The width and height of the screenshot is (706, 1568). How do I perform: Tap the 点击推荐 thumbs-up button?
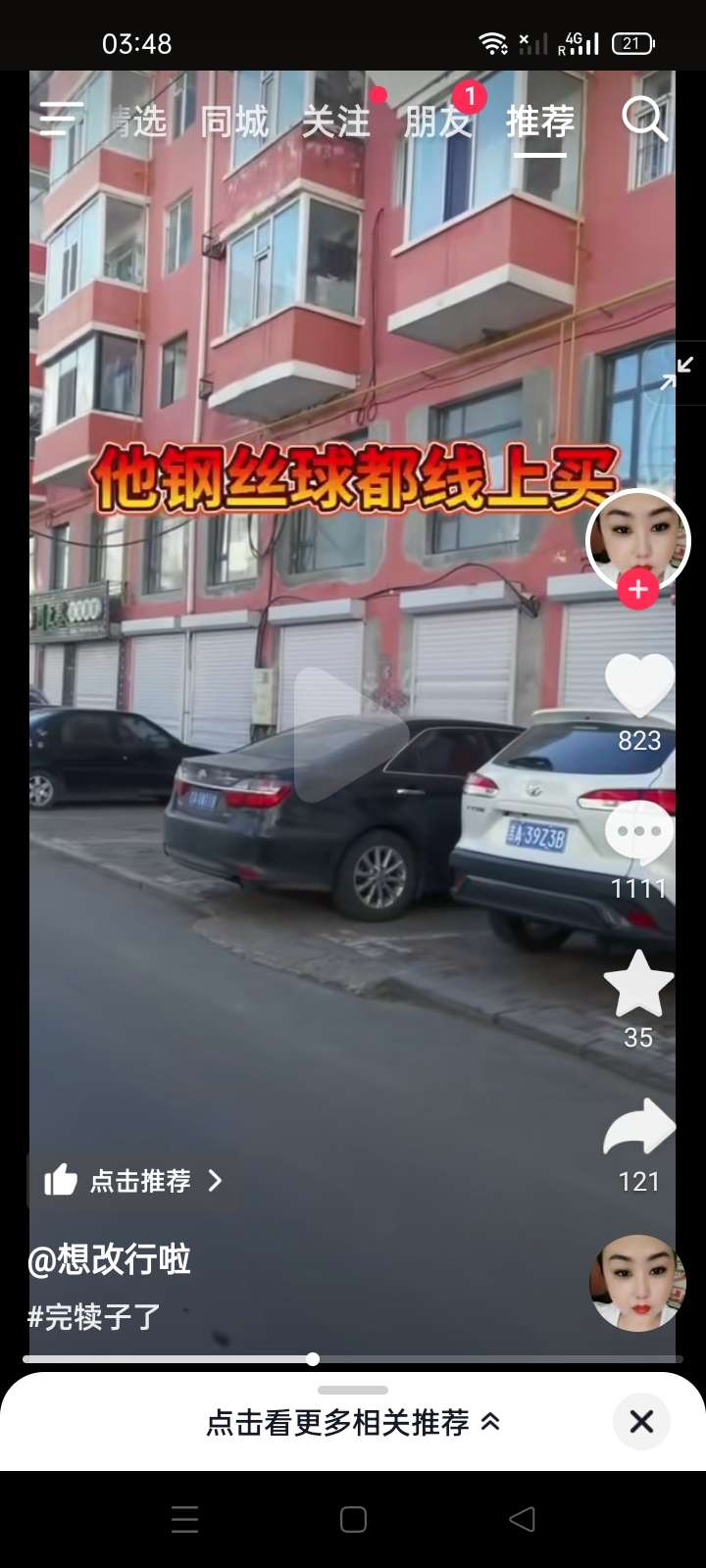tap(133, 1181)
